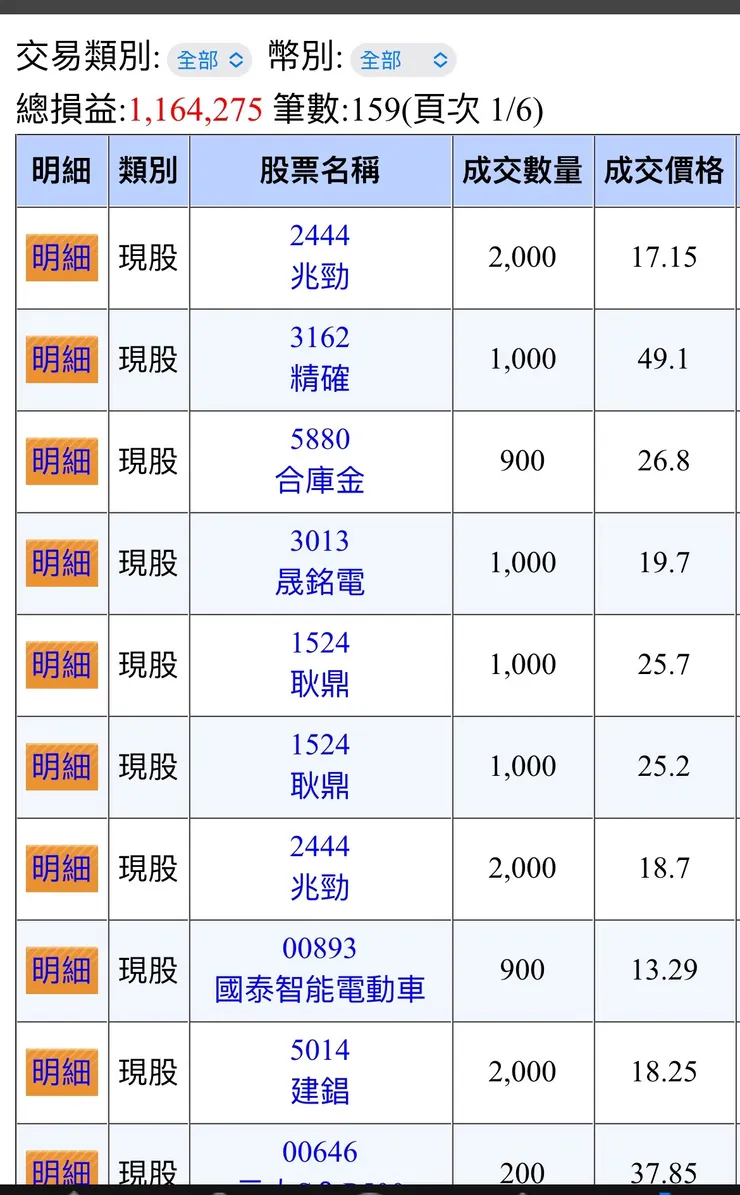This screenshot has width=740, height=1195.
Task: Open stock link 5014 建錩
Action: coord(320,1072)
